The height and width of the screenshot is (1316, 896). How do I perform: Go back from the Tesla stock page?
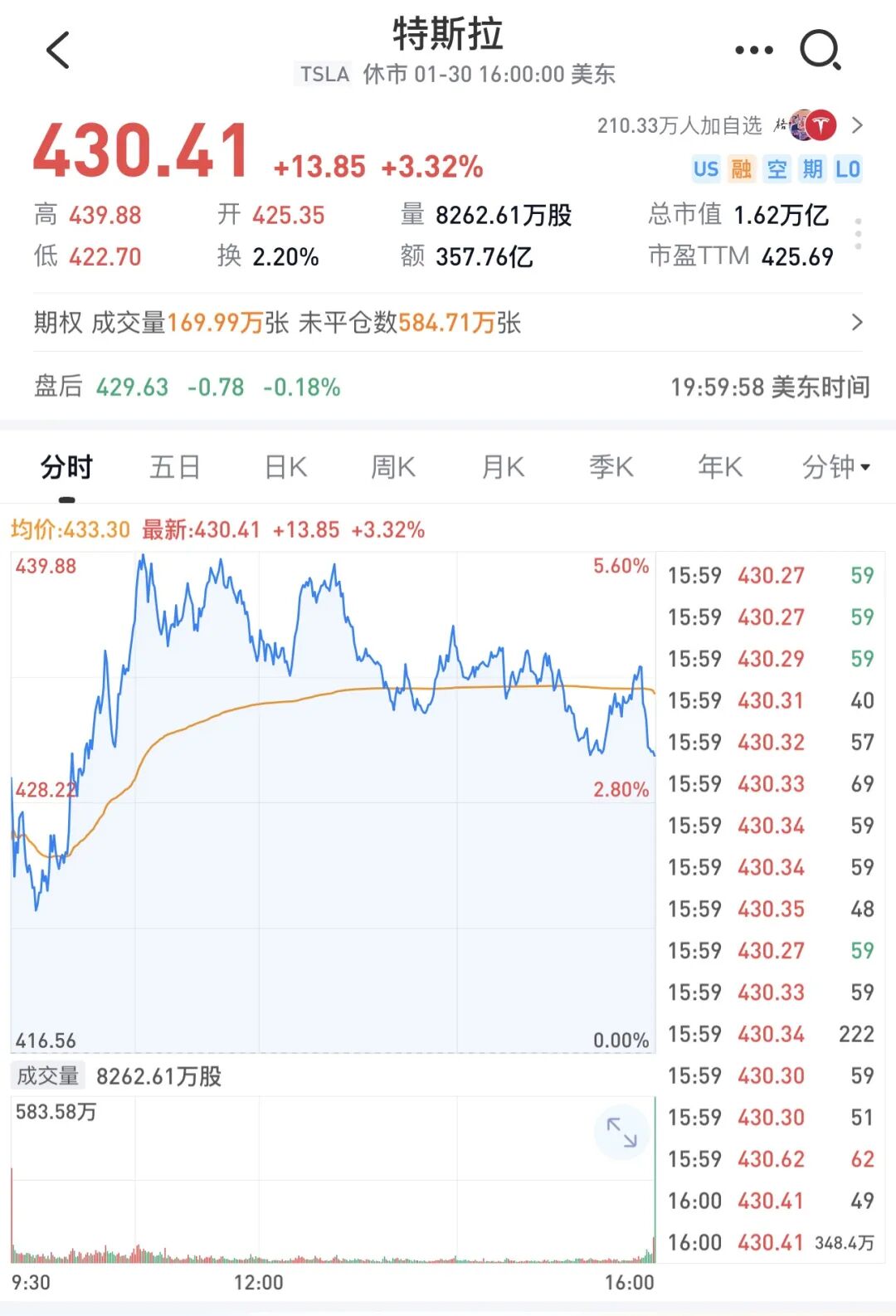58,51
